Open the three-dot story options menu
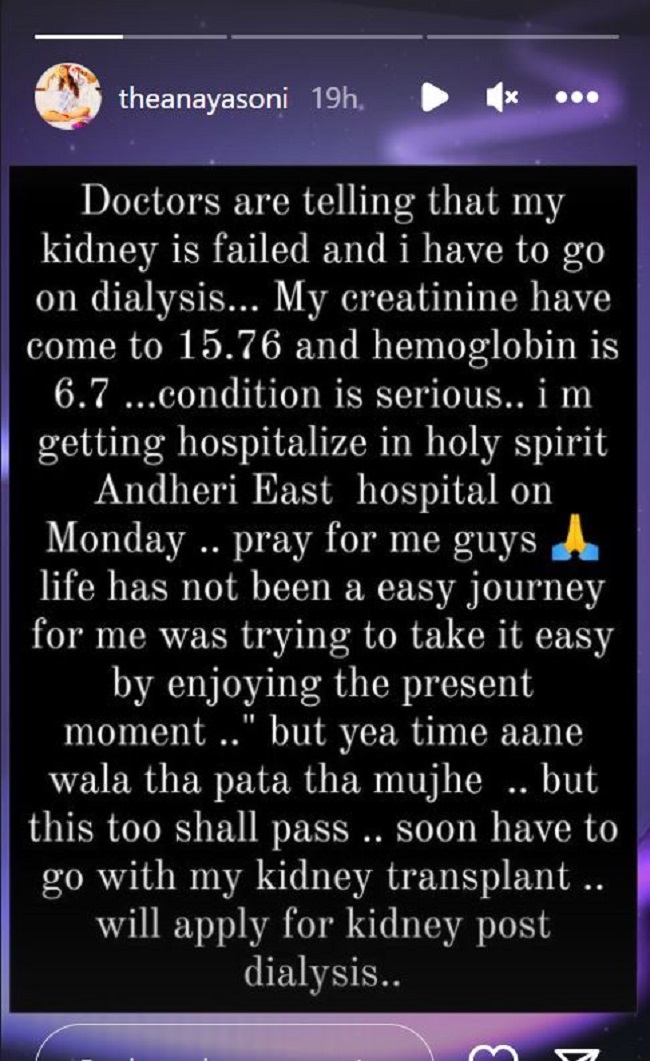Viewport: 650px width, 1061px height. (x=576, y=97)
